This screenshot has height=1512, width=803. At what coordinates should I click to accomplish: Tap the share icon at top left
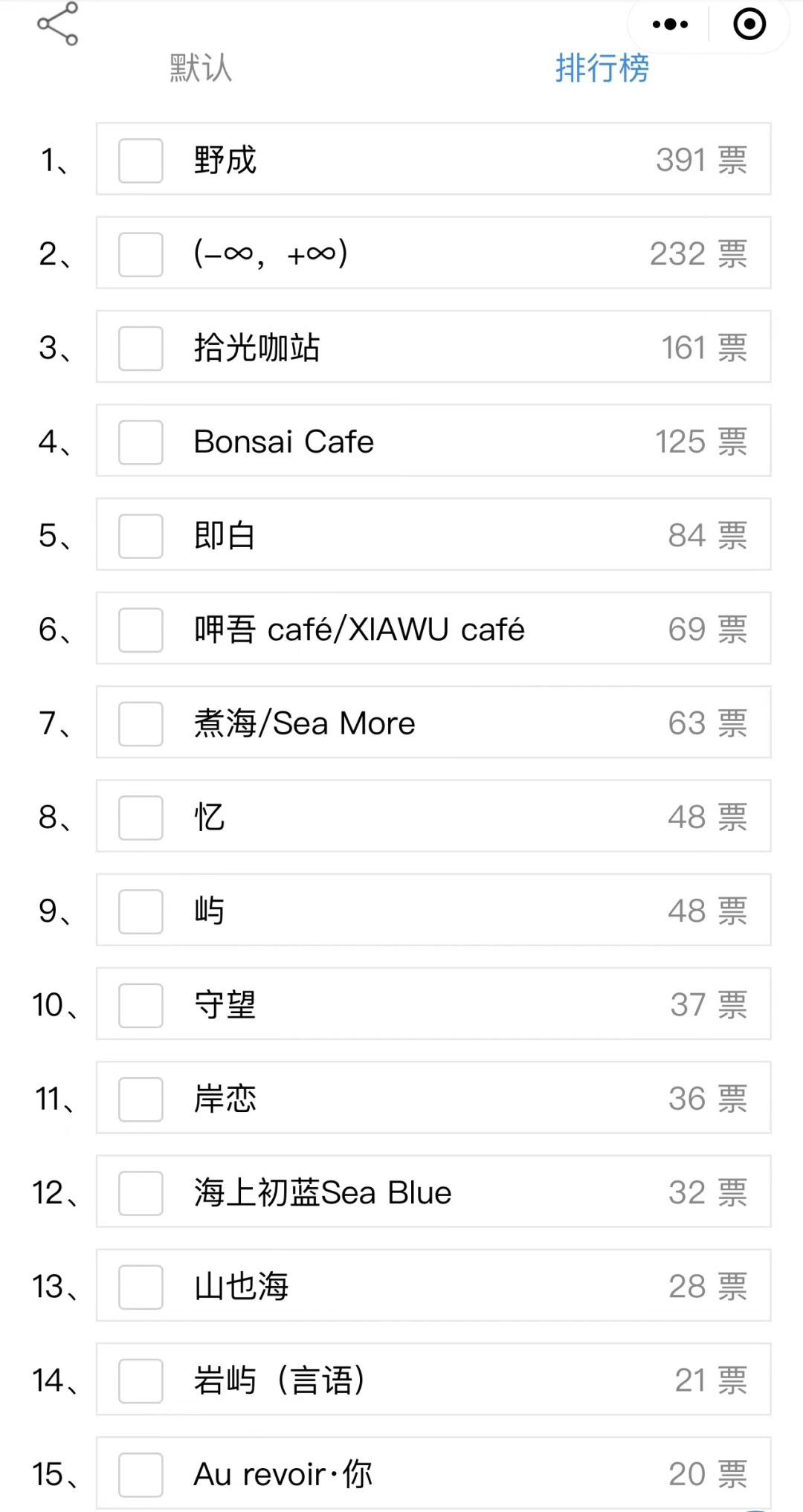[57, 24]
